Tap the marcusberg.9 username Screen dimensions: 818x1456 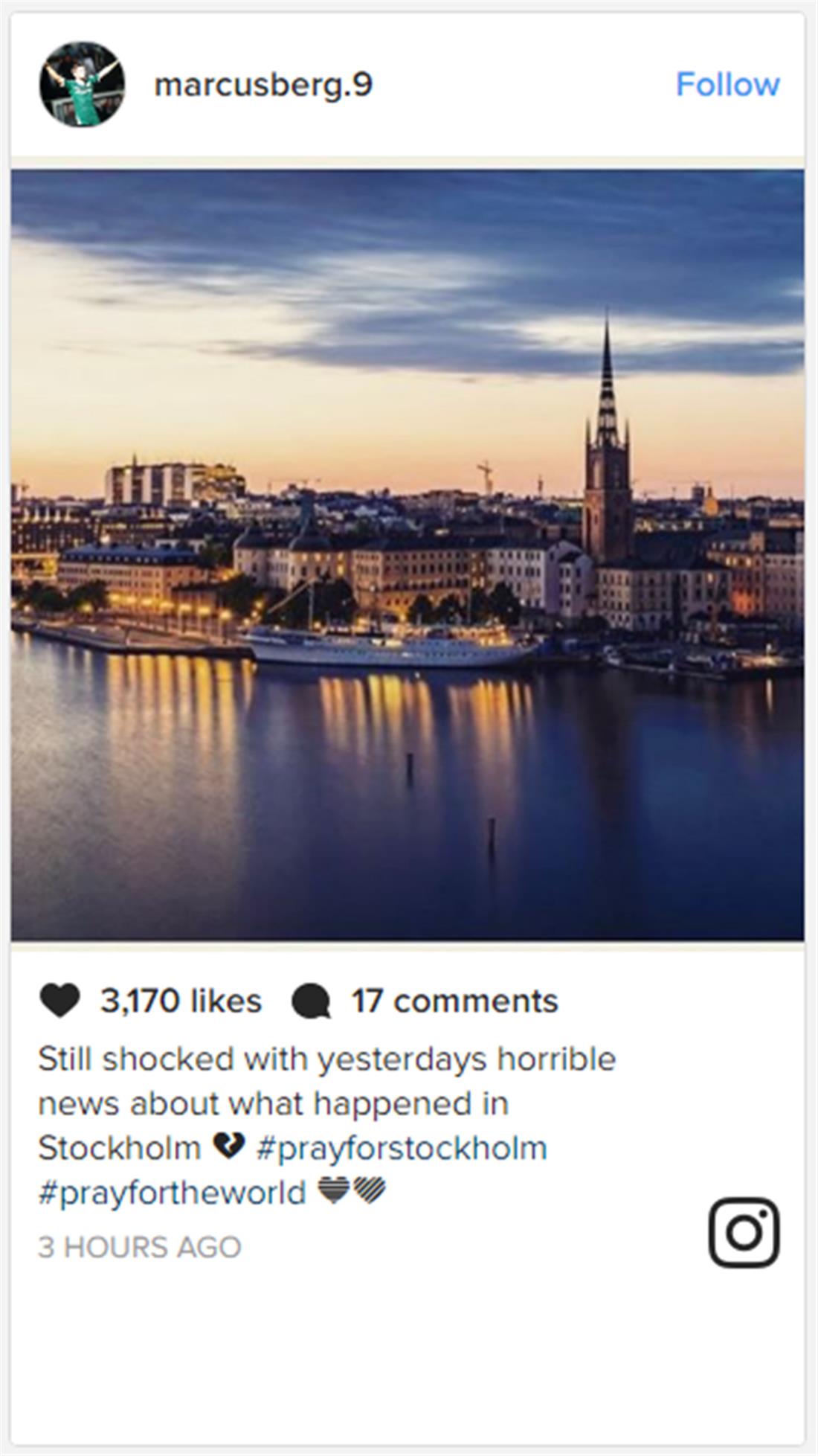point(263,84)
